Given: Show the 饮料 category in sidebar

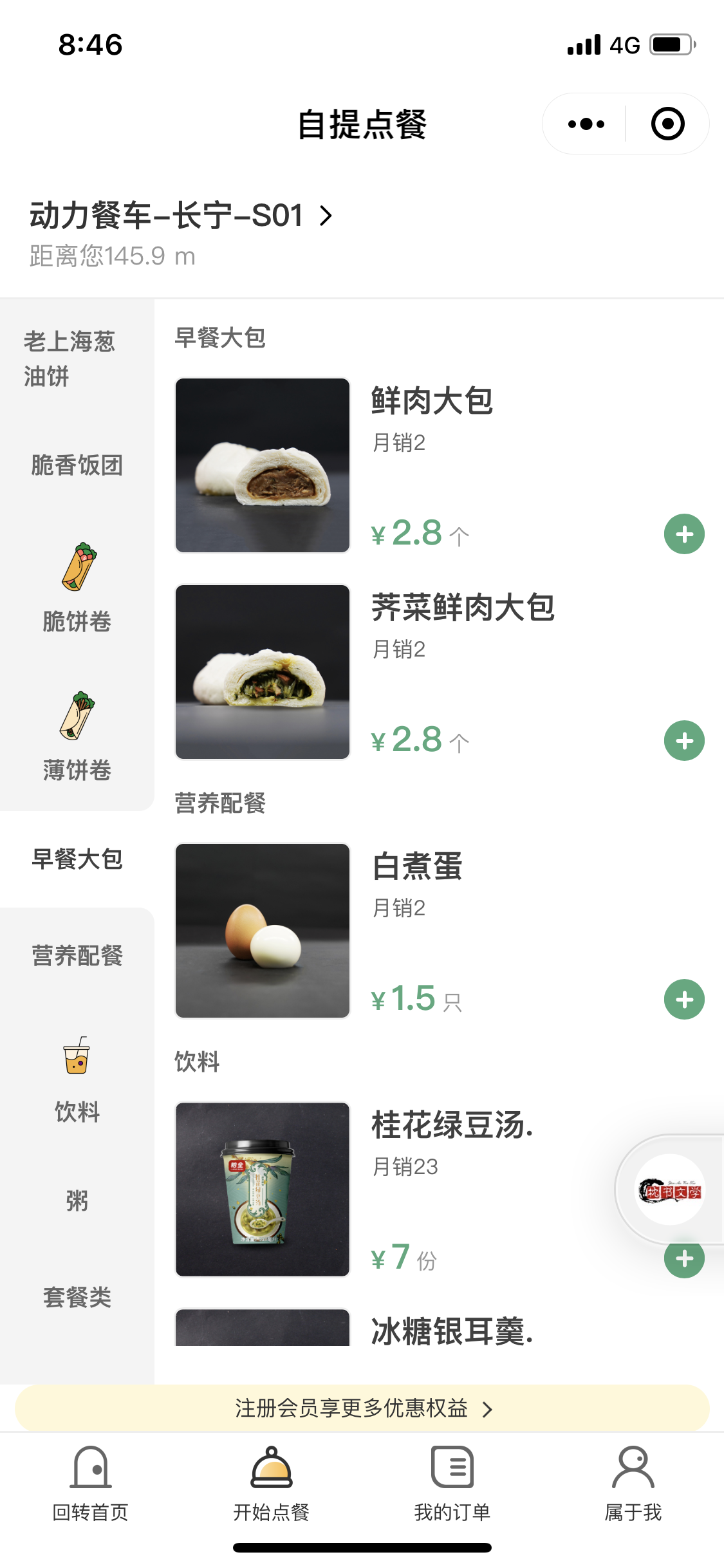Looking at the screenshot, I should tap(77, 1079).
